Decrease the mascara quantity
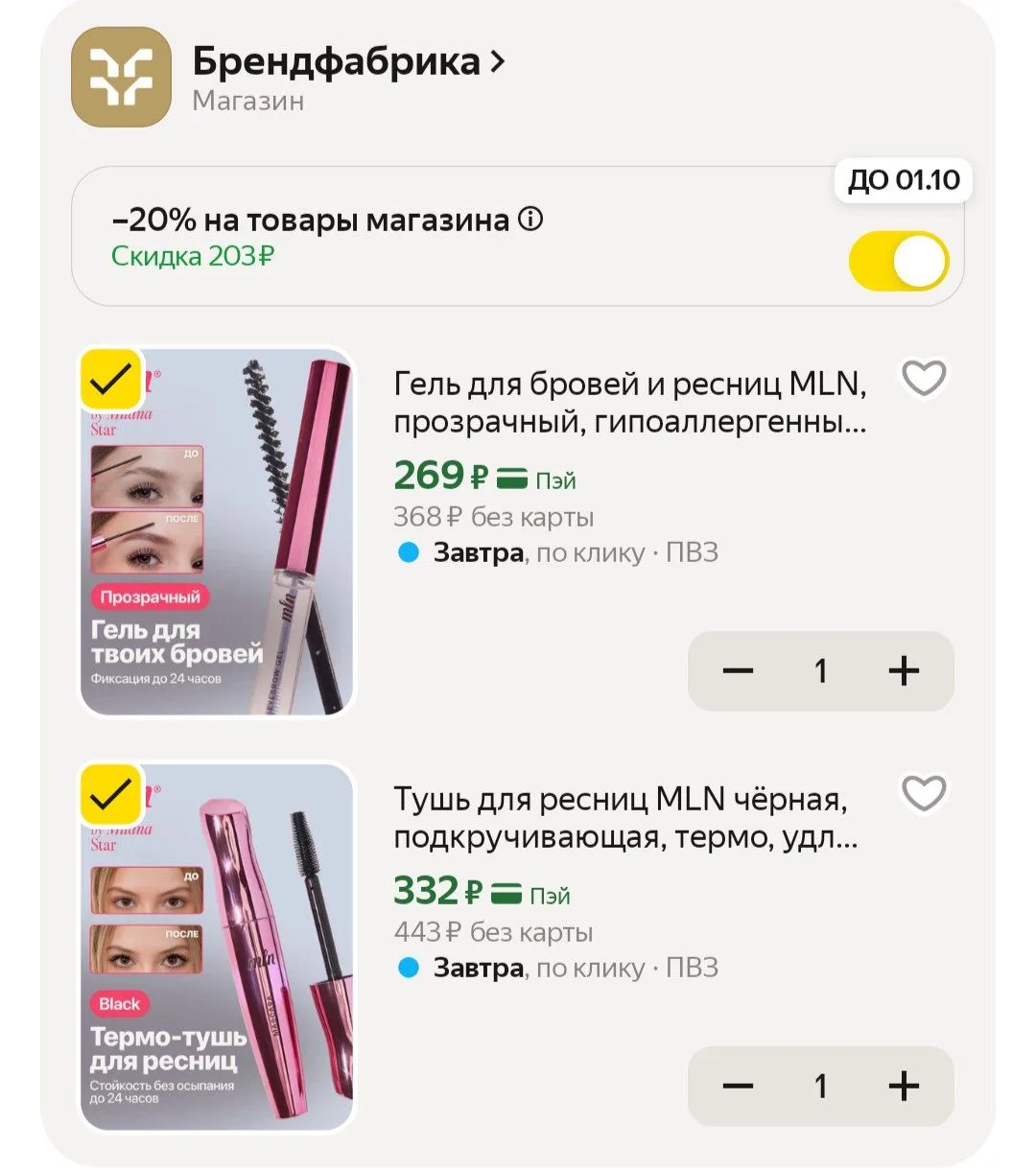 (738, 1086)
